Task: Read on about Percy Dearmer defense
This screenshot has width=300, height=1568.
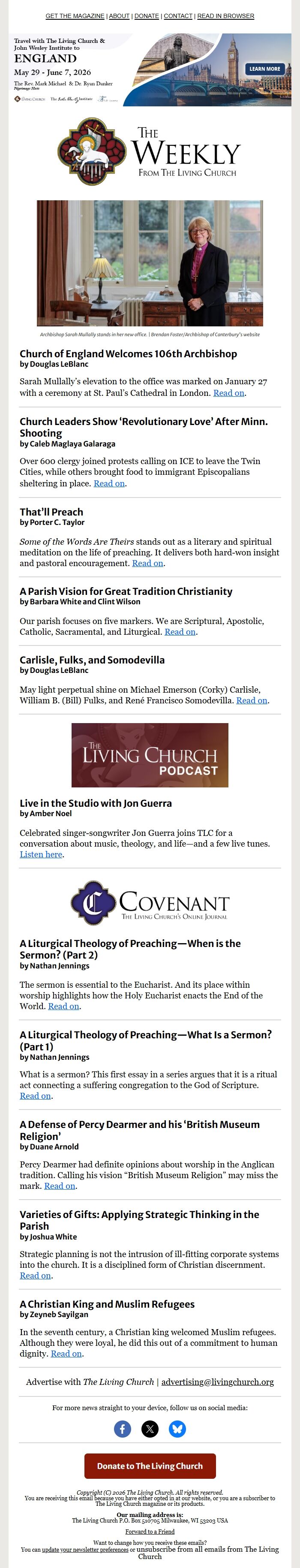Action: point(60,1186)
